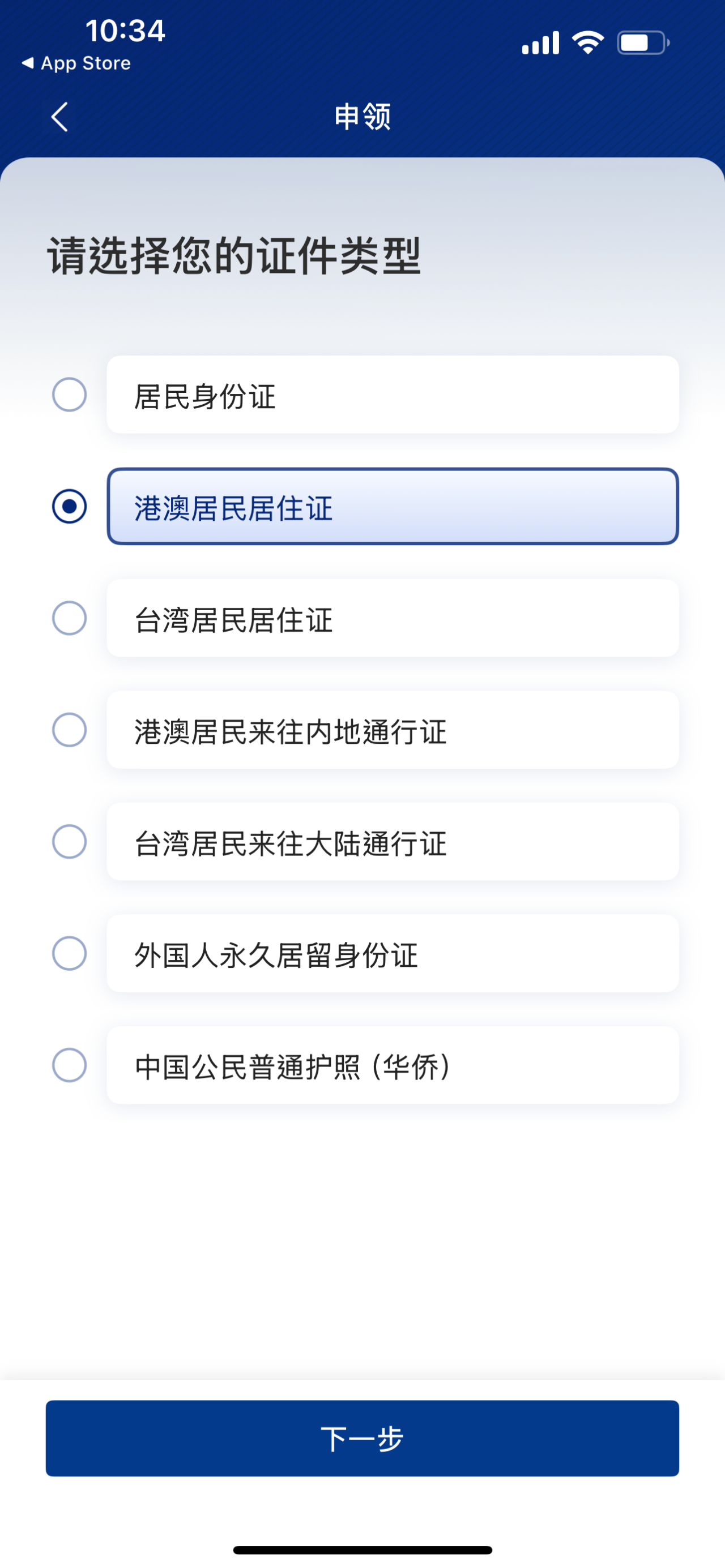Viewport: 725px width, 1568px height.
Task: Choose 中国公民普通护照（华侨）option
Action: pos(70,1065)
